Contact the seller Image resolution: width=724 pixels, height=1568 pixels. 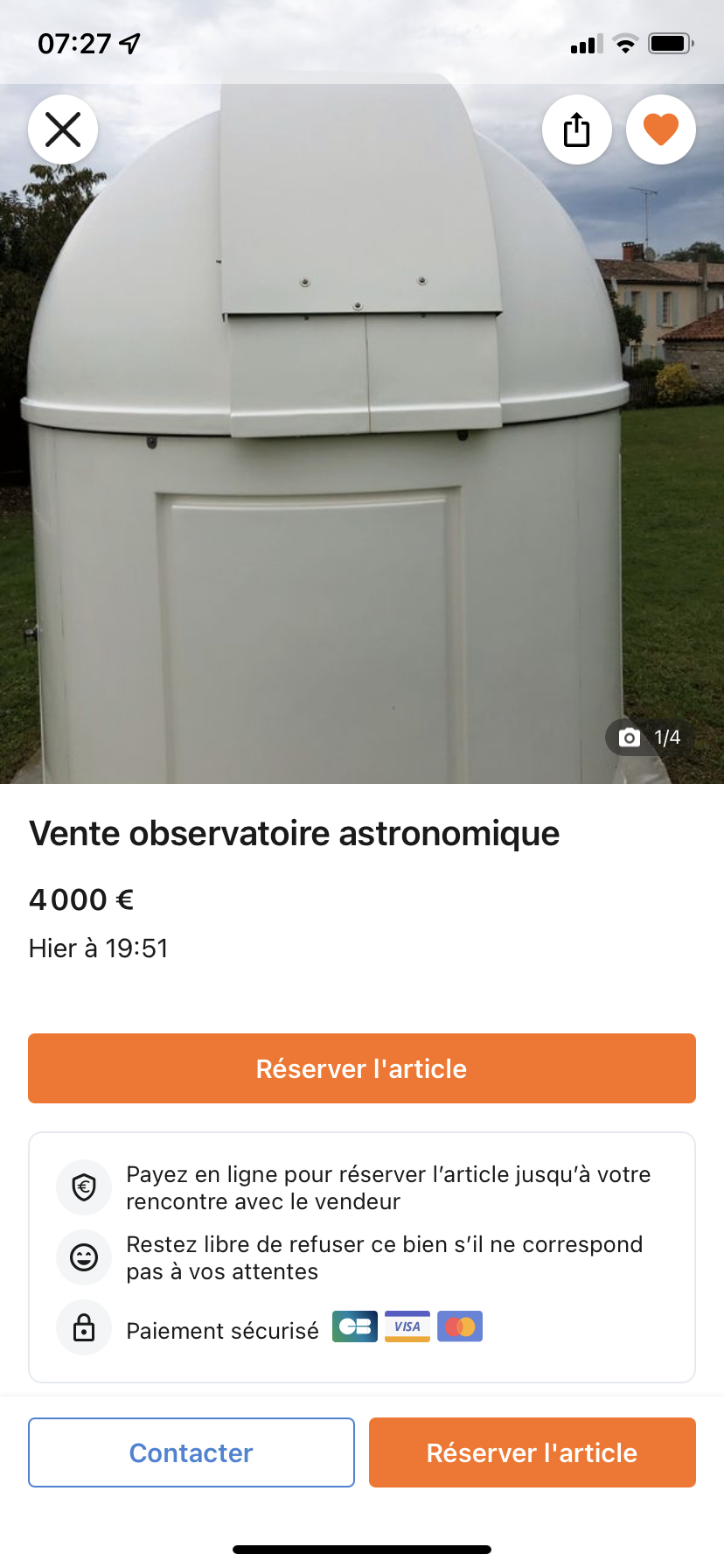pos(191,1452)
